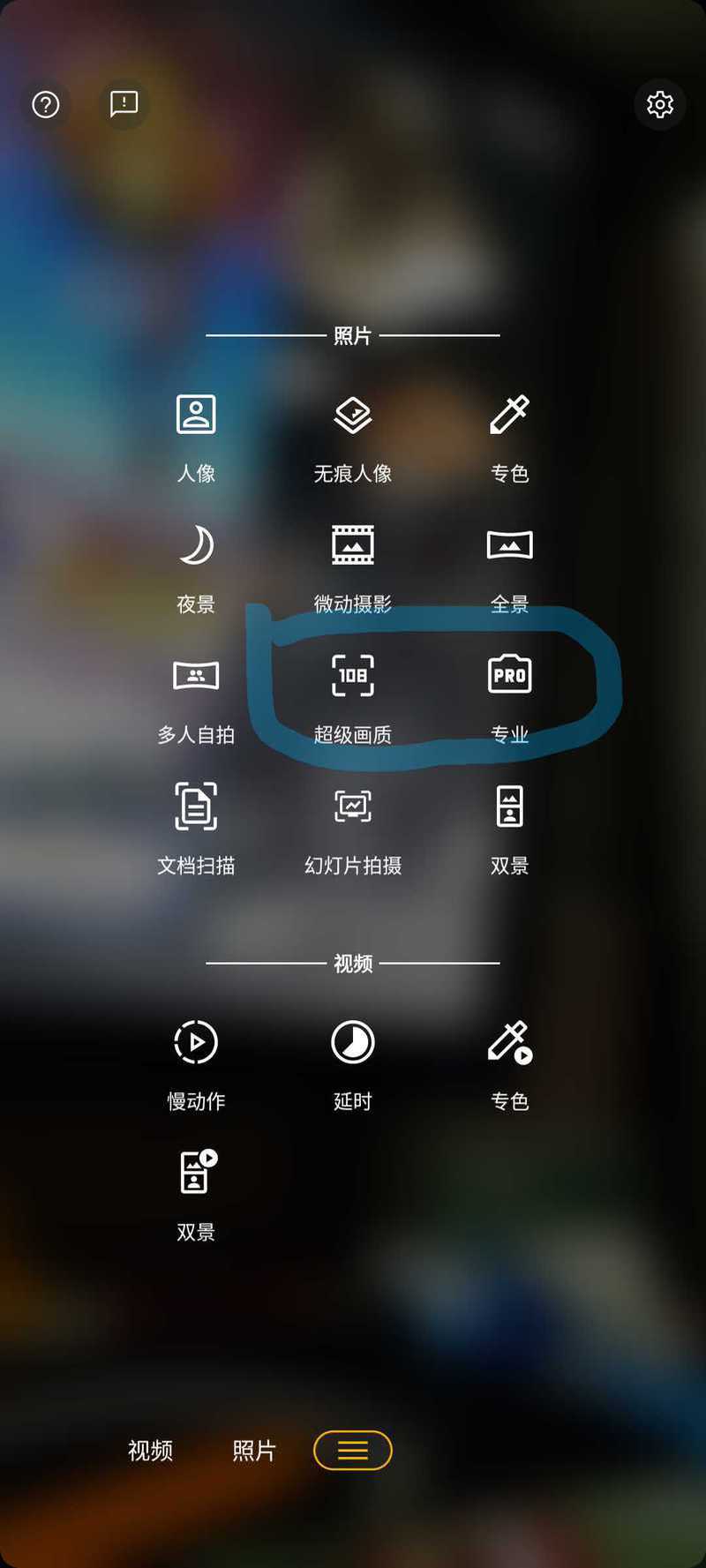Open the feedback icon

coord(124,104)
